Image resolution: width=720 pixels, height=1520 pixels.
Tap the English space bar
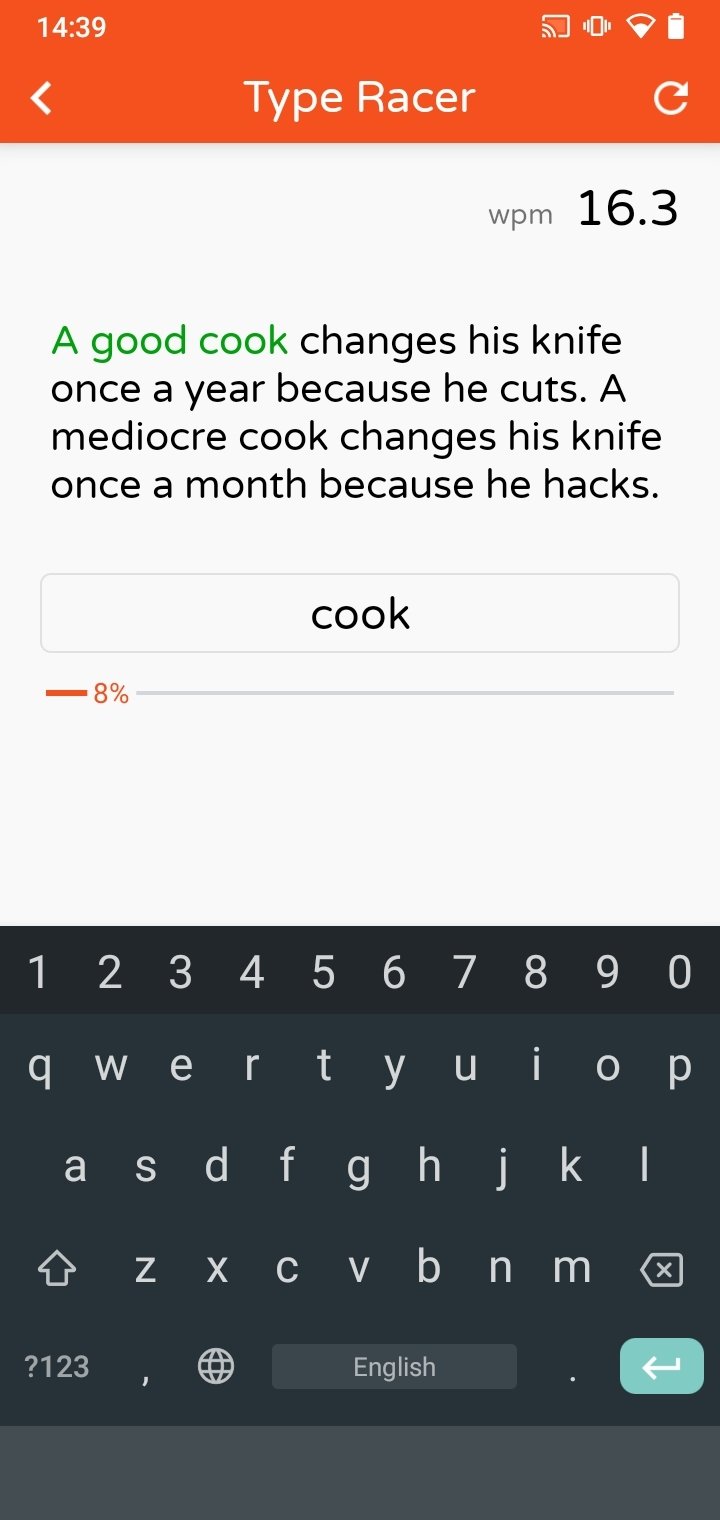click(x=394, y=1366)
